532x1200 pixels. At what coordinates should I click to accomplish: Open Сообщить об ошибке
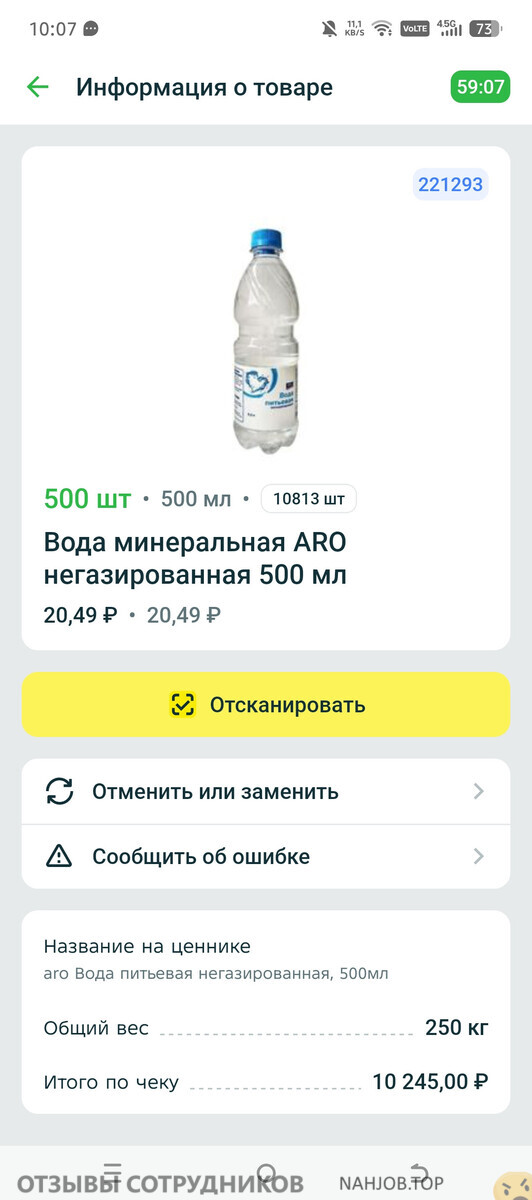click(x=266, y=856)
